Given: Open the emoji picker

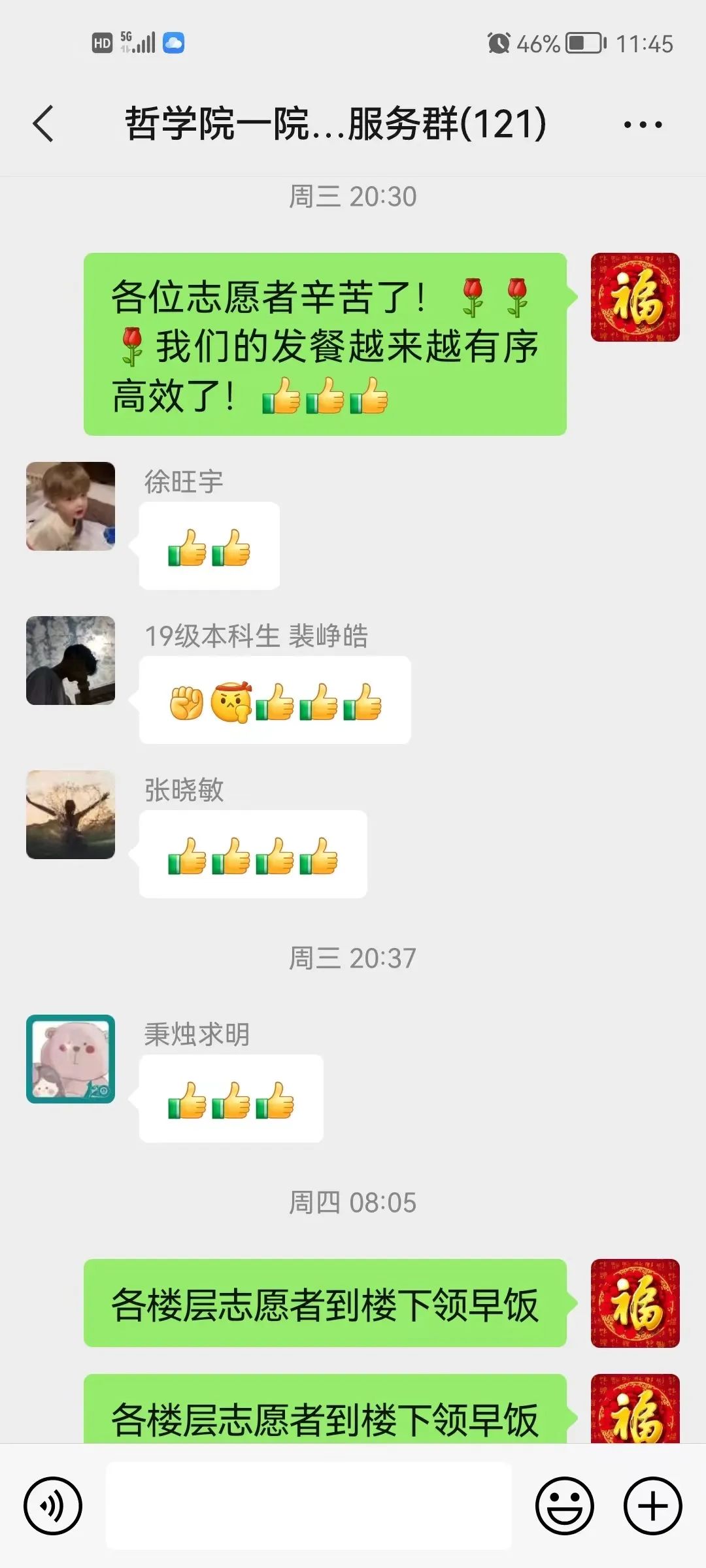Looking at the screenshot, I should tap(564, 1505).
